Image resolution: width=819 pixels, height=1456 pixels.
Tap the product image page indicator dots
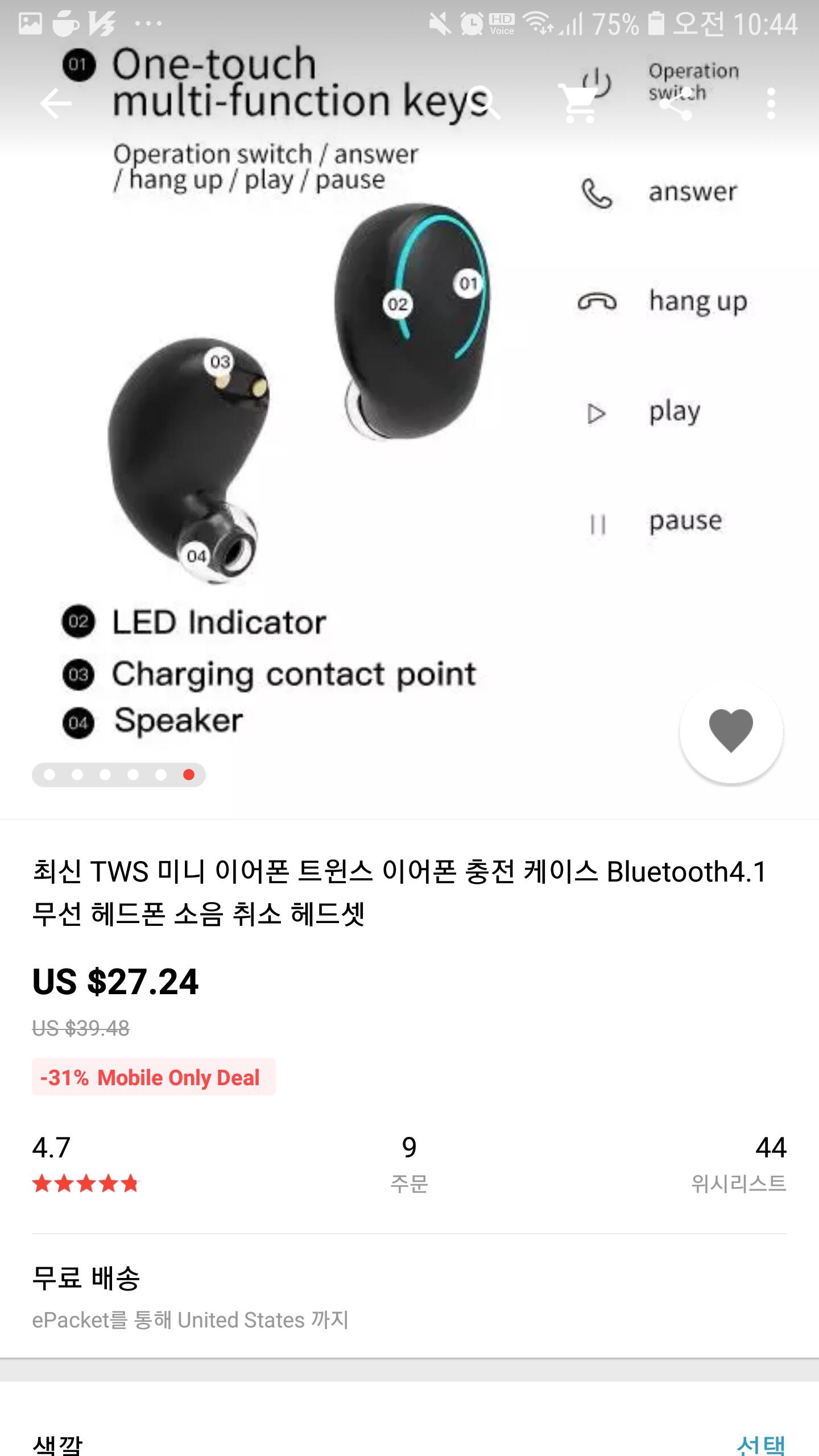[119, 775]
